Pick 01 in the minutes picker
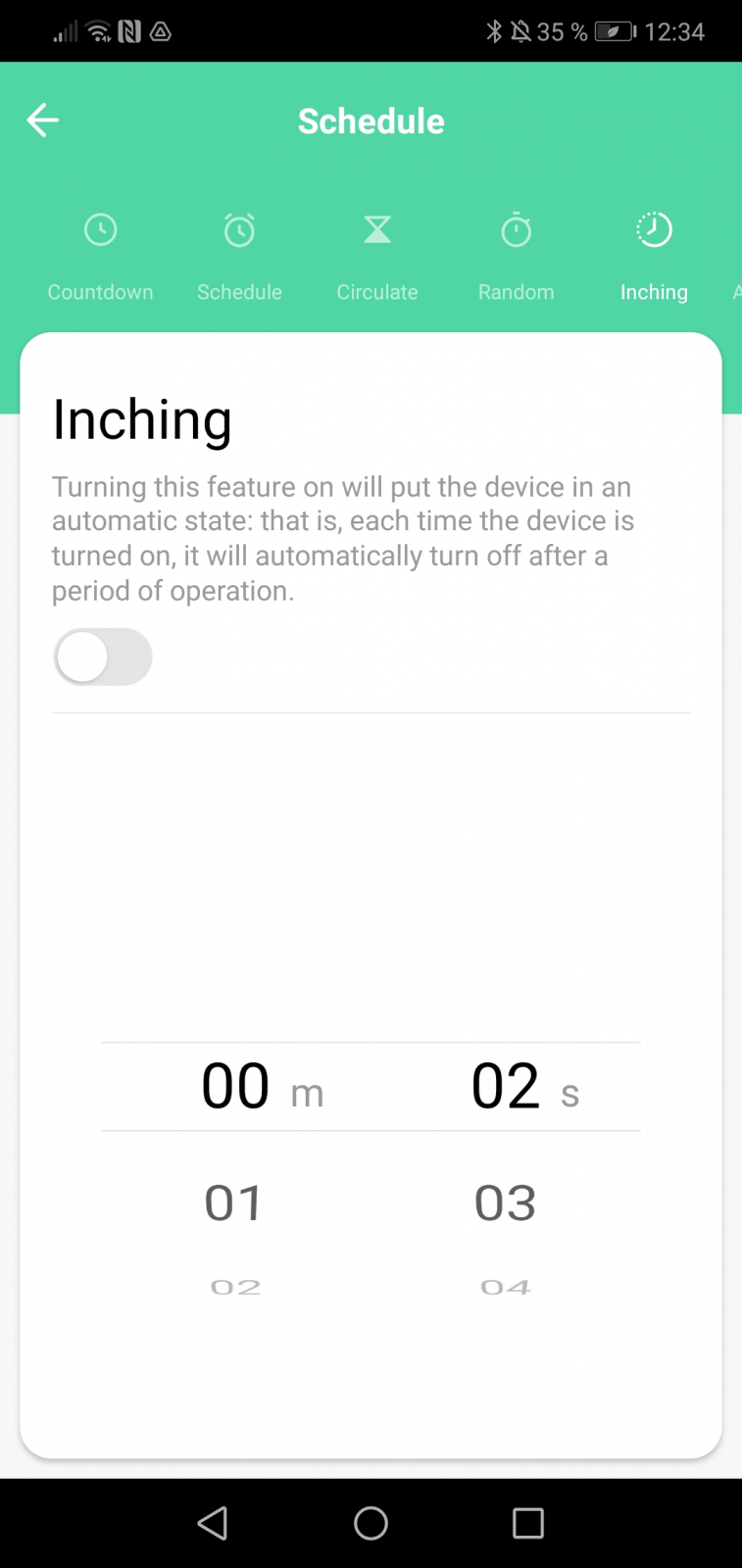The height and width of the screenshot is (1568, 742). [x=234, y=1202]
